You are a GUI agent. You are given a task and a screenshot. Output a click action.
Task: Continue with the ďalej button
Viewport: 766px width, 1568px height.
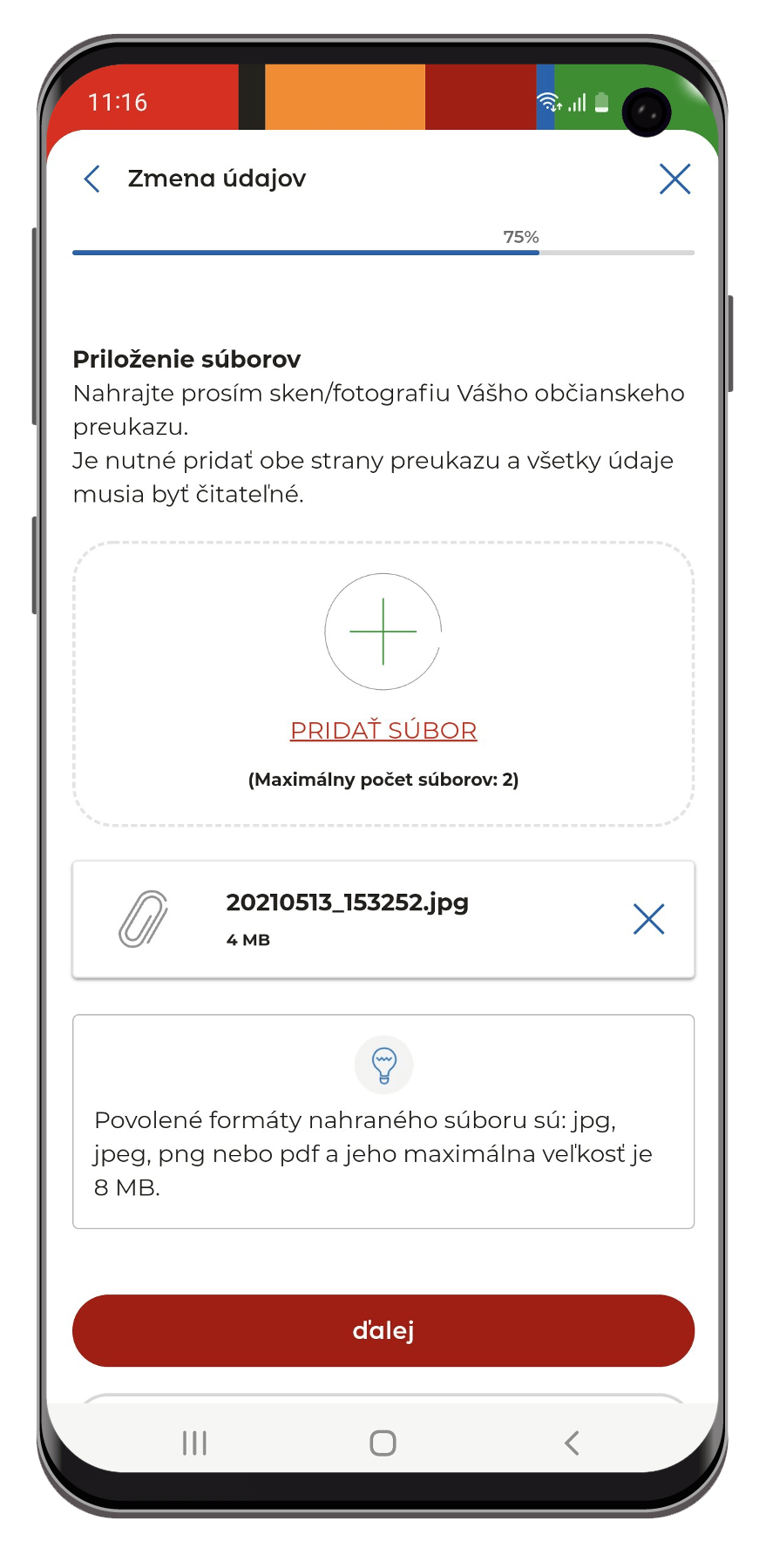click(x=383, y=1330)
